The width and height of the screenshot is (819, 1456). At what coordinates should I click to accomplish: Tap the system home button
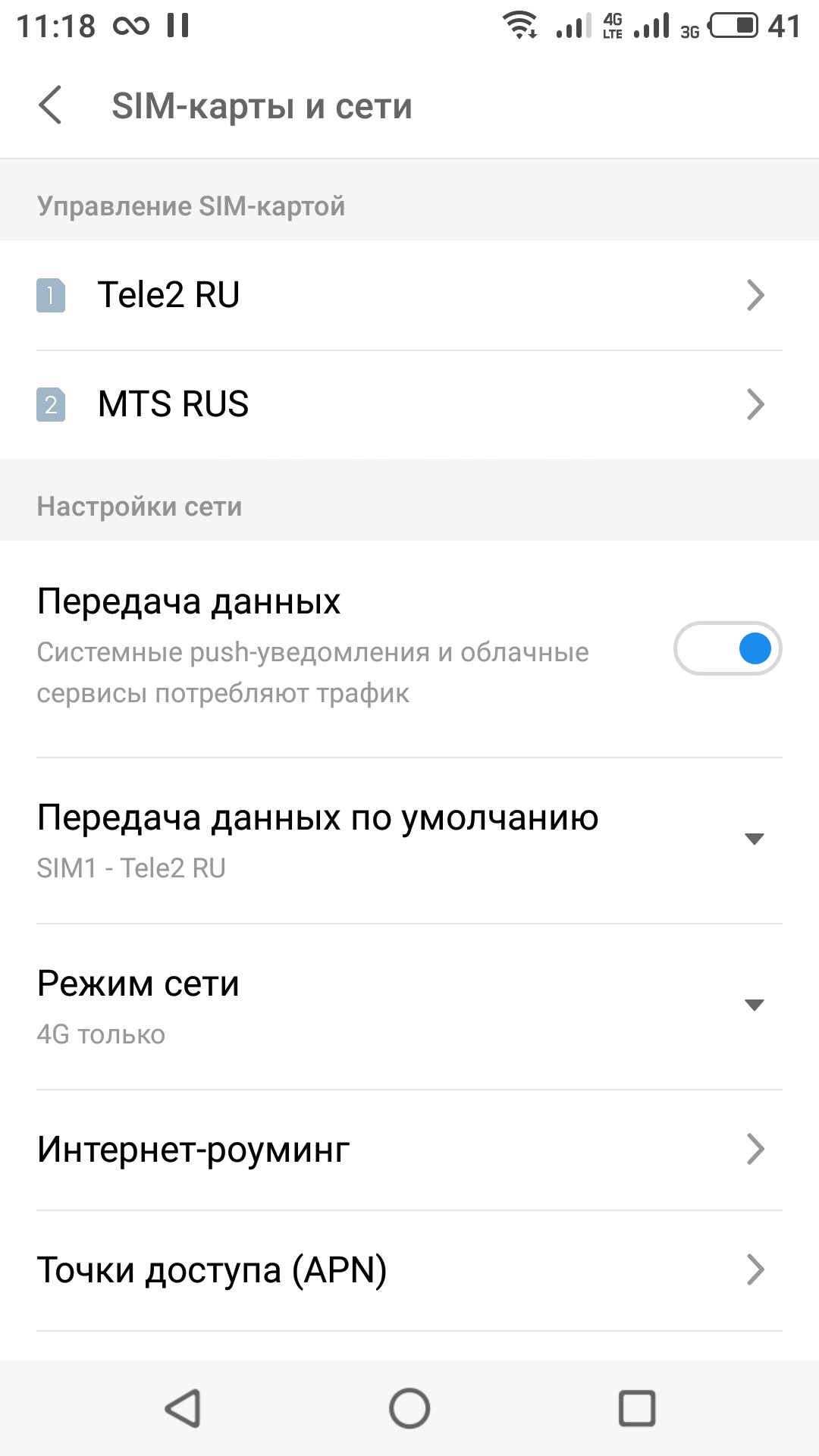coord(409,1408)
